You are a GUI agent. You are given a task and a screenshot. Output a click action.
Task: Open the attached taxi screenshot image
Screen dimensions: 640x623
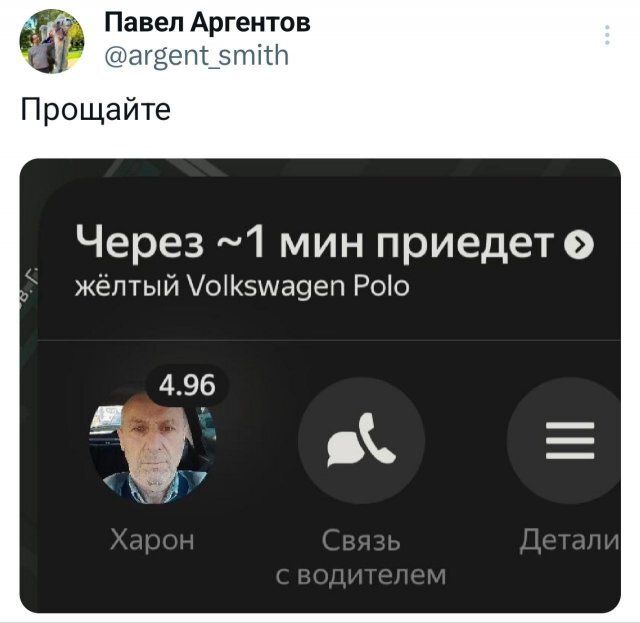coord(320,385)
